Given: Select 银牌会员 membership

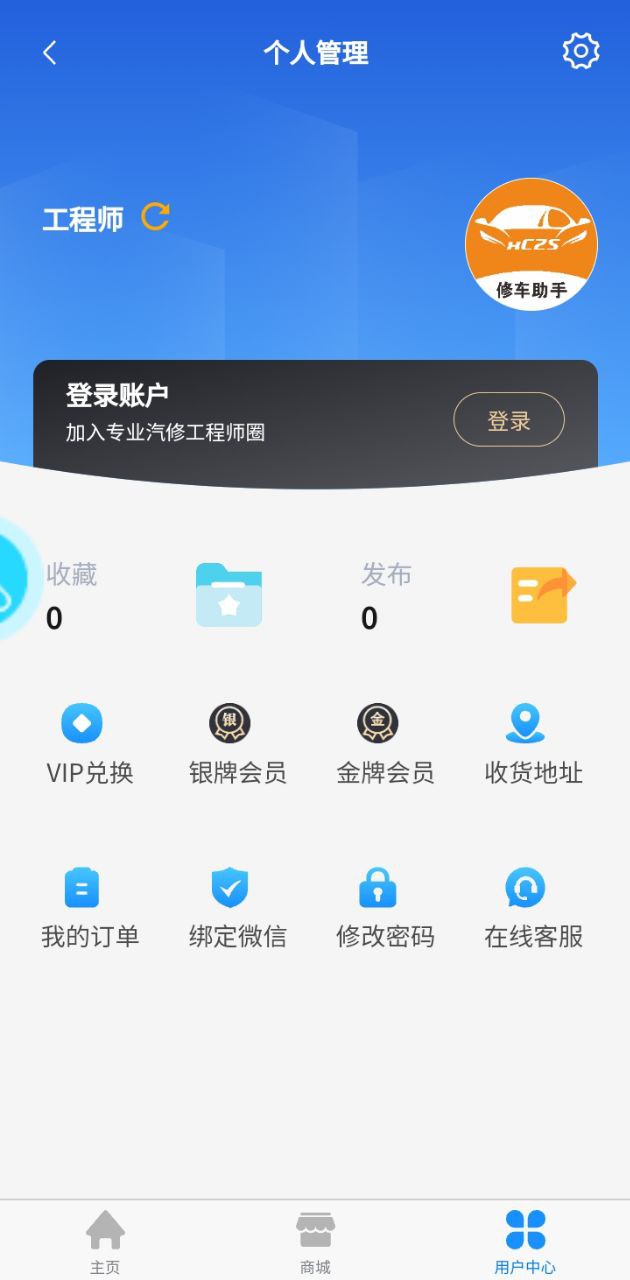Looking at the screenshot, I should pyautogui.click(x=238, y=745).
